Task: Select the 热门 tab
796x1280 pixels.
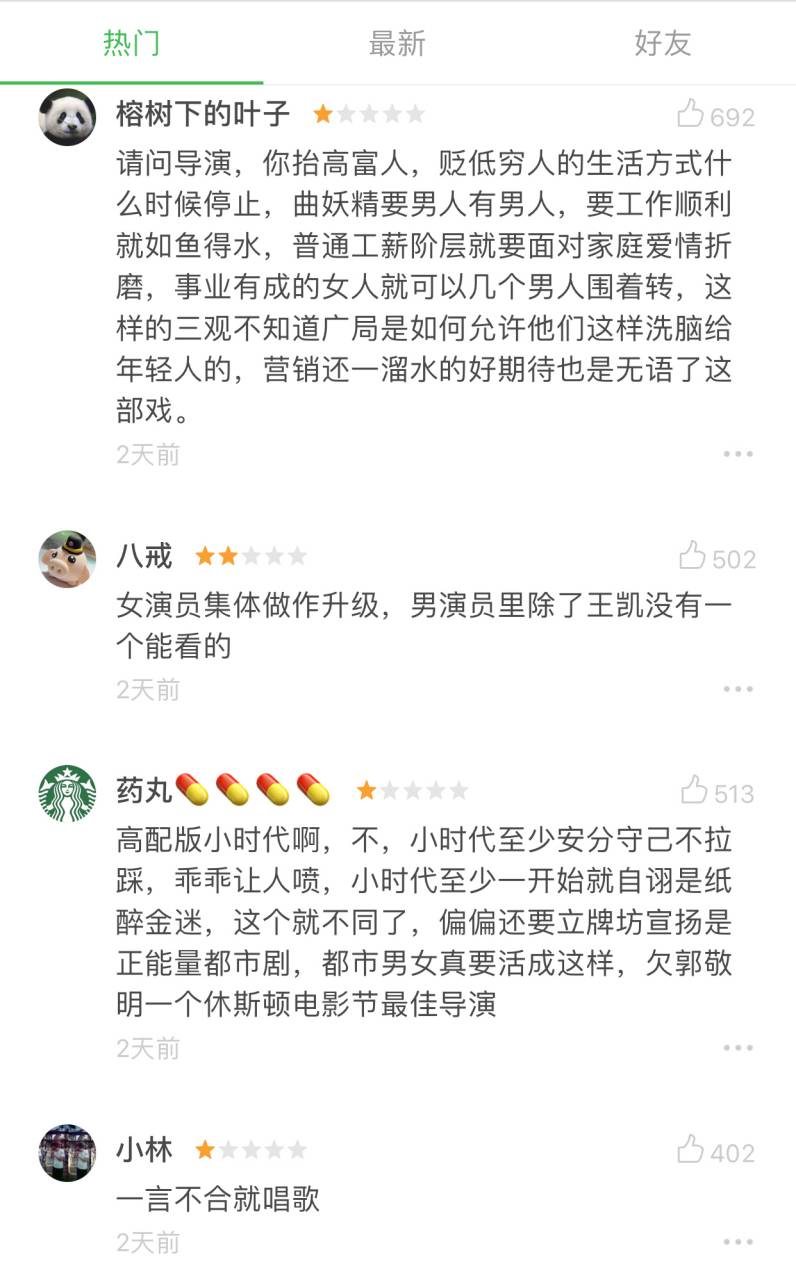Action: [131, 43]
